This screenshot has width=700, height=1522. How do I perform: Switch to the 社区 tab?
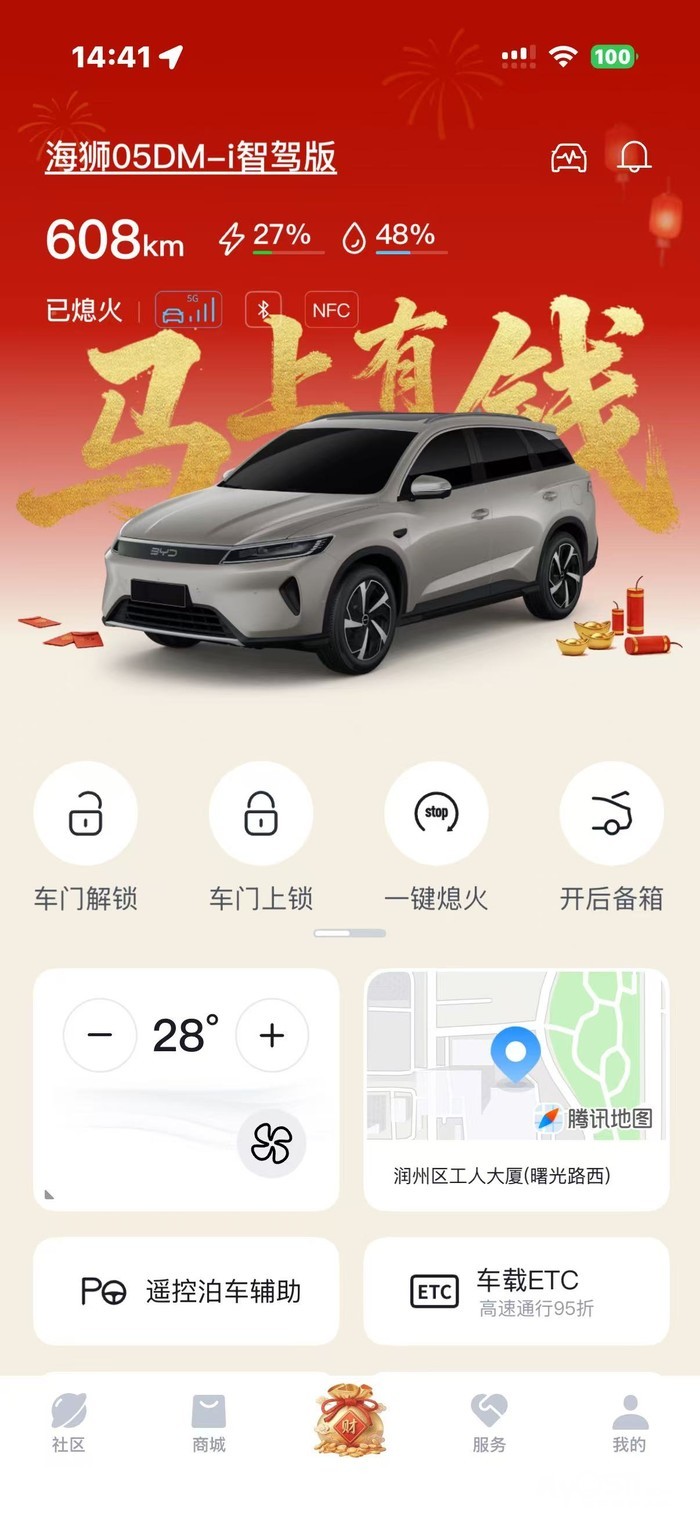69,1423
